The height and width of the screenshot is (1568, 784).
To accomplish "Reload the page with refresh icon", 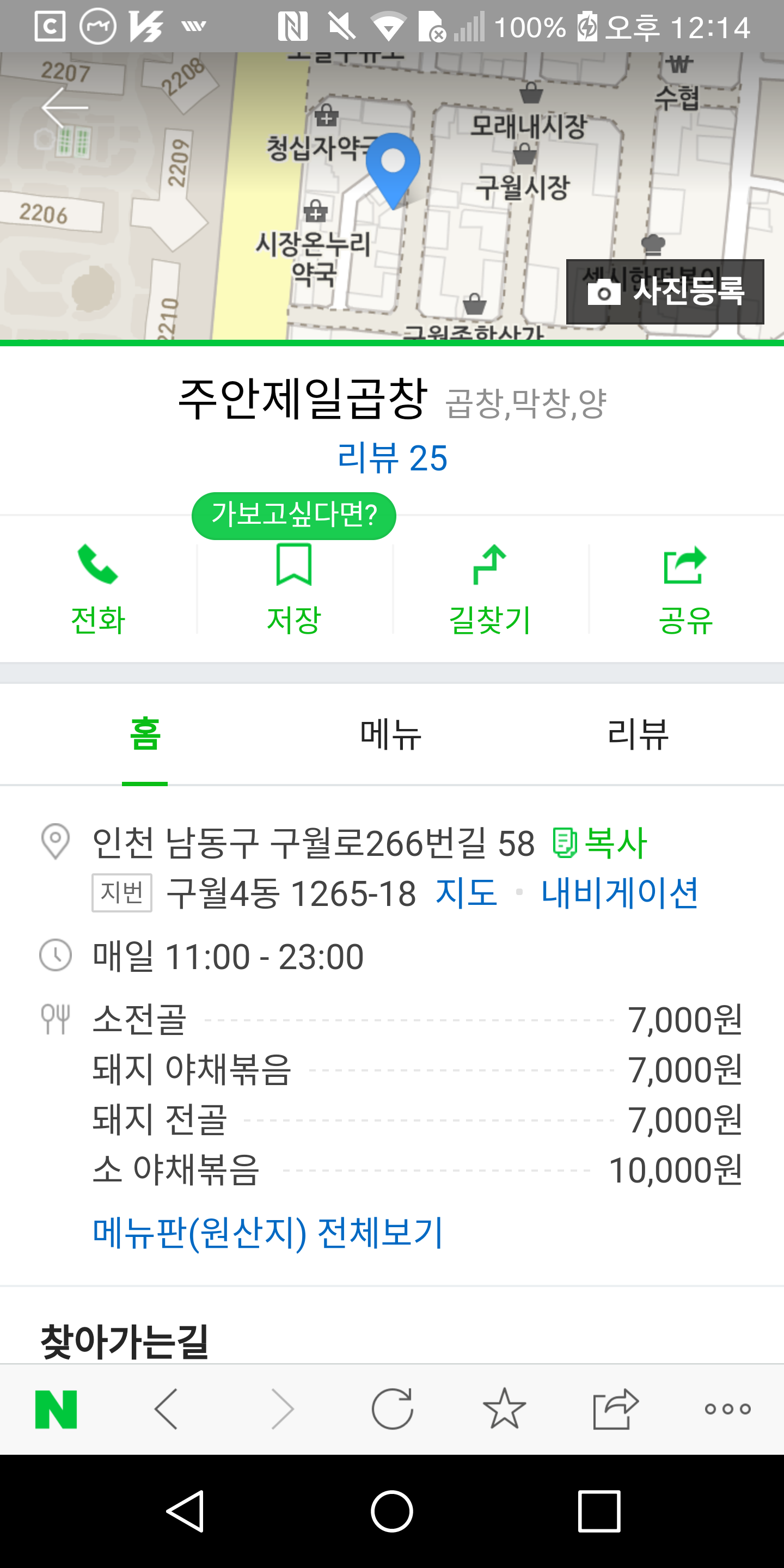I will pyautogui.click(x=393, y=1408).
